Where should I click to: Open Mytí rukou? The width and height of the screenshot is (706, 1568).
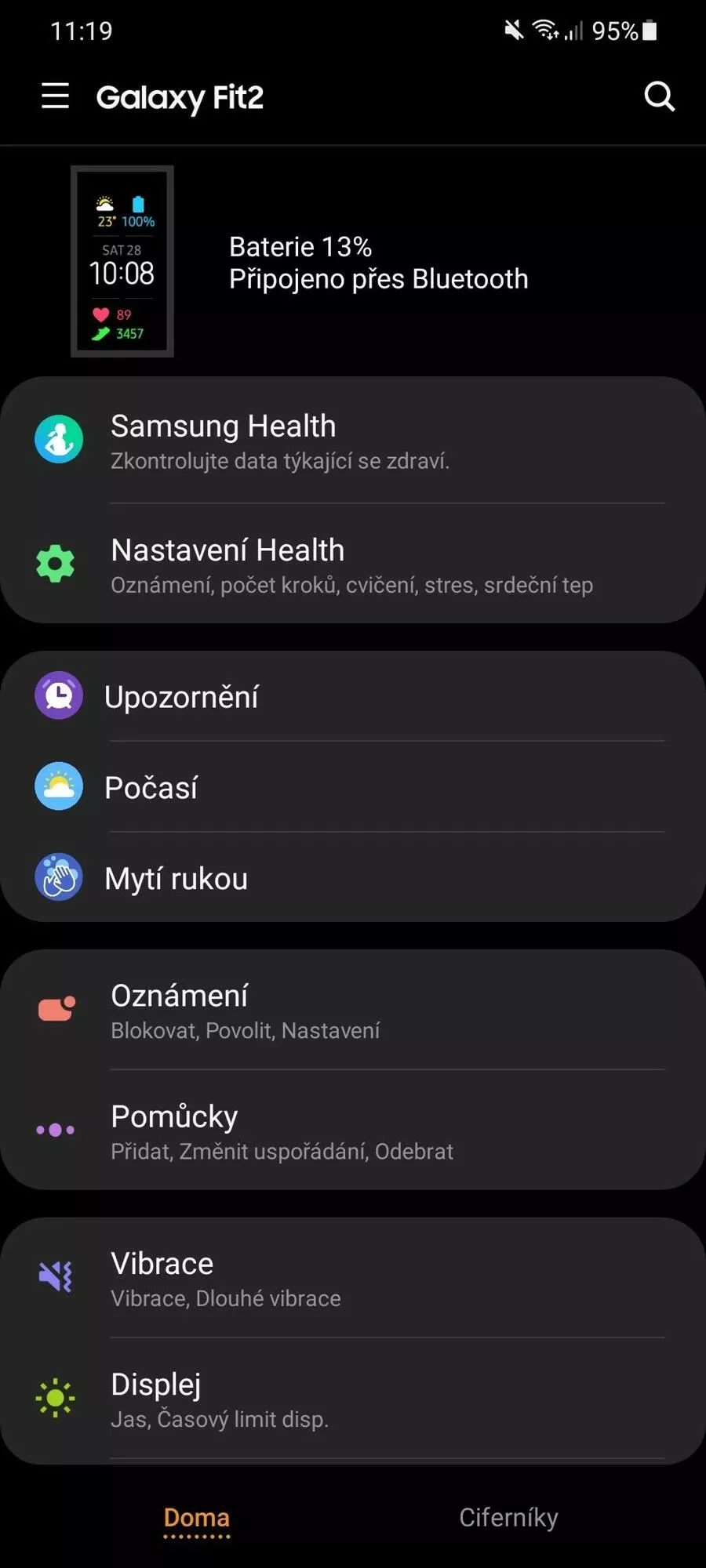(x=353, y=877)
